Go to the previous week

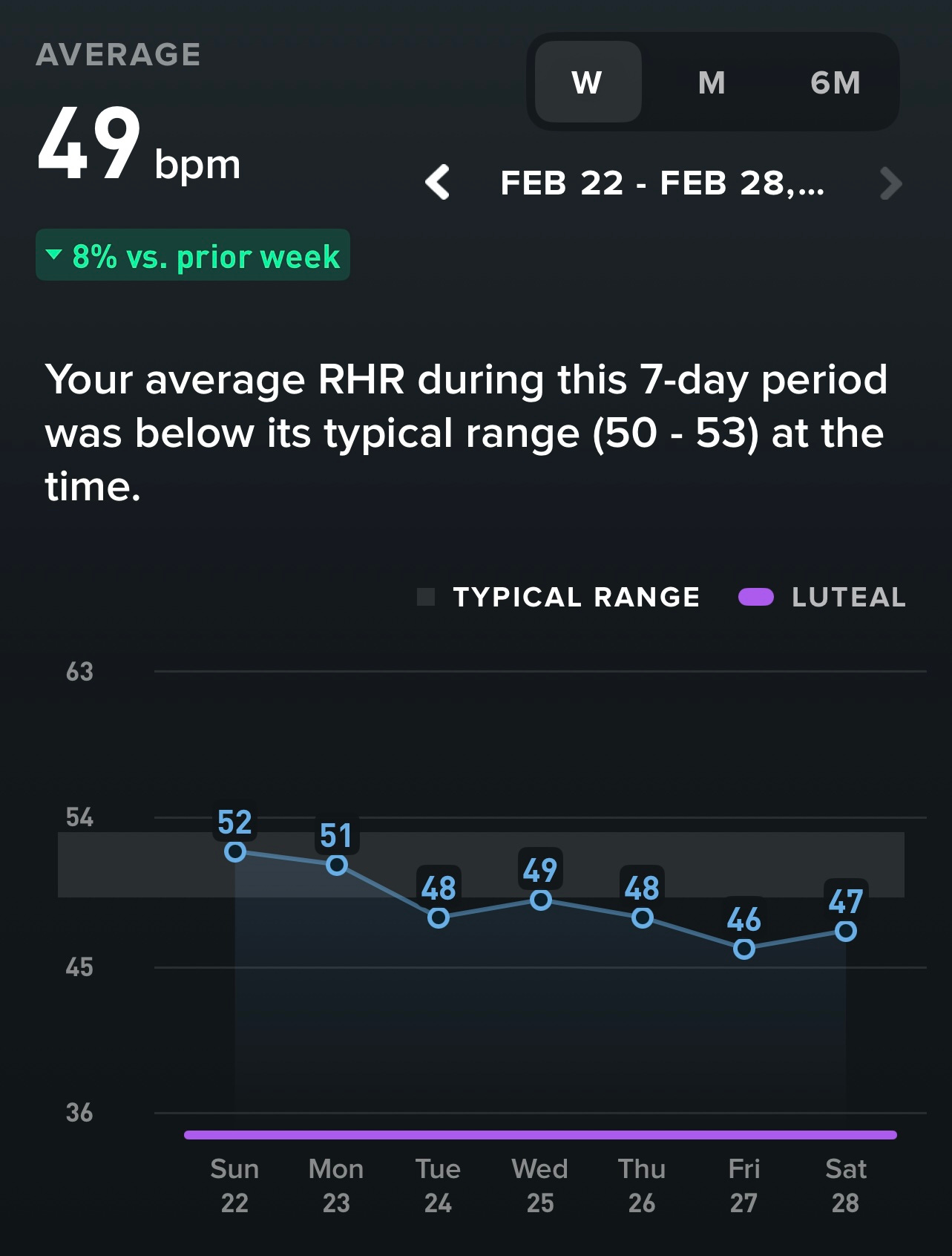click(x=438, y=183)
